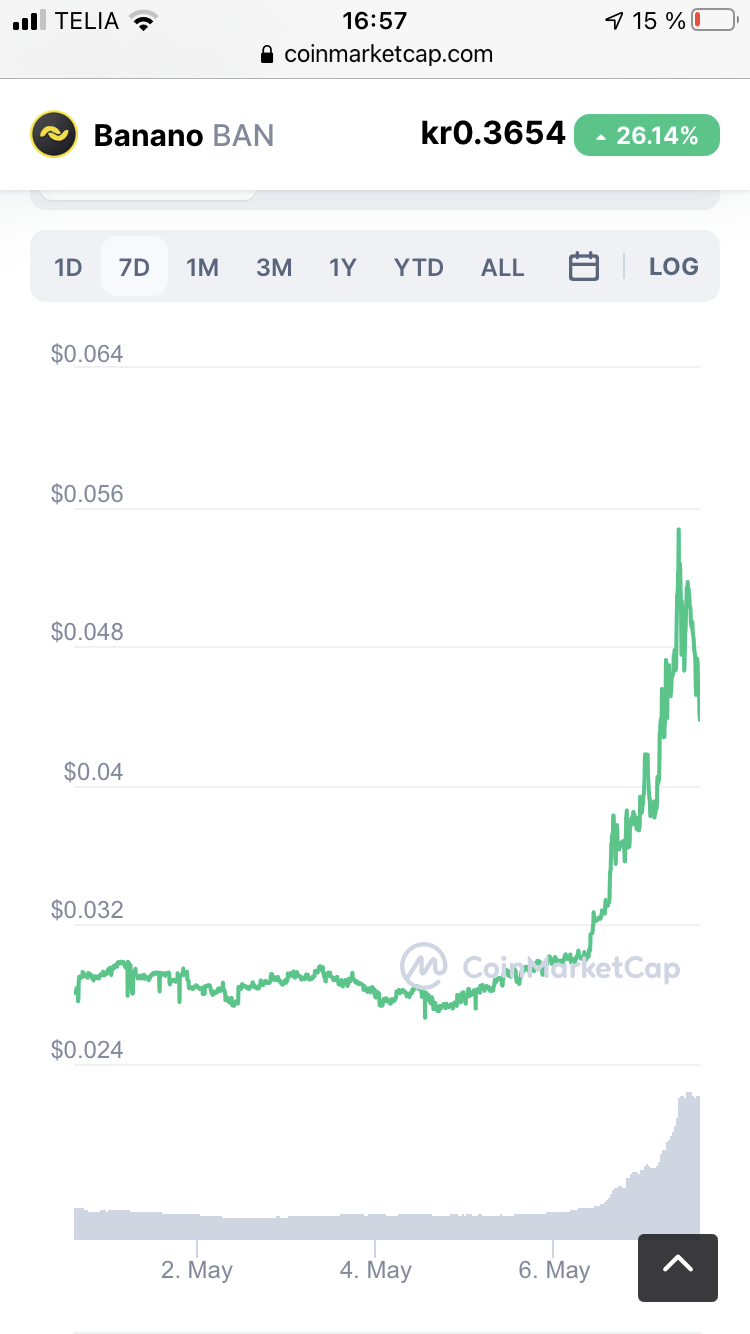Image resolution: width=750 pixels, height=1334 pixels.
Task: Tap the coinmarketcap.com address bar
Action: click(x=376, y=54)
